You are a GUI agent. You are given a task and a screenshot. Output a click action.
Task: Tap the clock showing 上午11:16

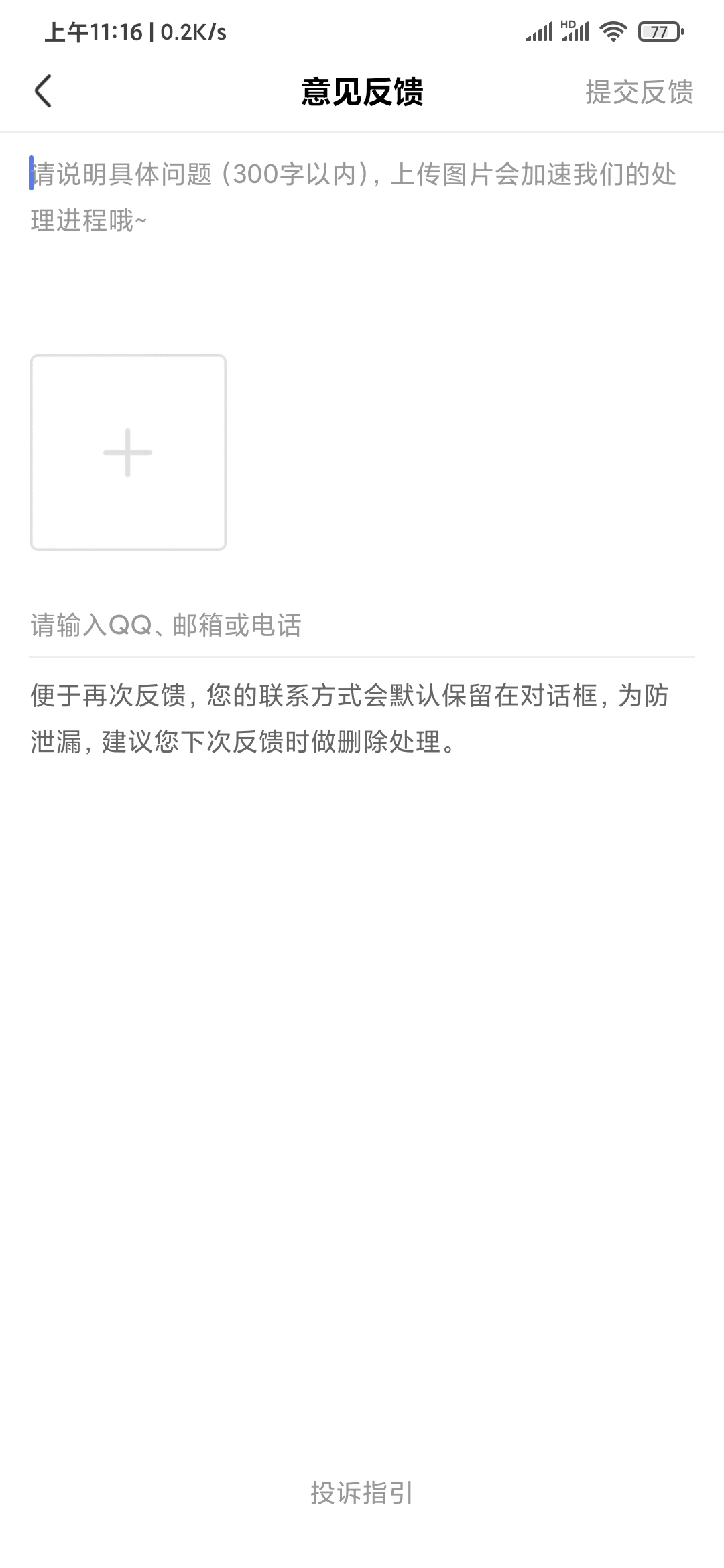(94, 29)
